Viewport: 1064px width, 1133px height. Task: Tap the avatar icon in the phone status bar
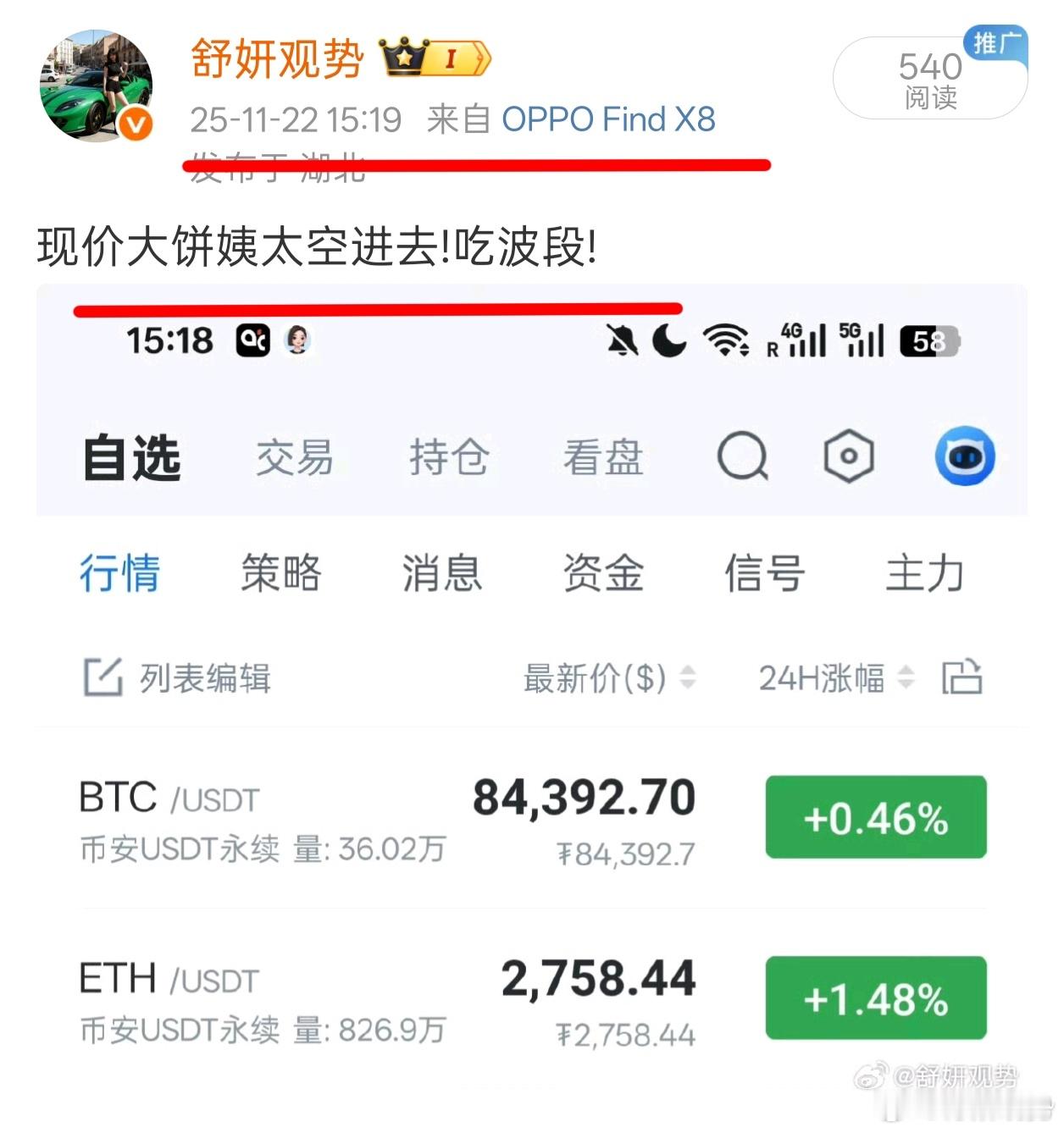(x=296, y=341)
